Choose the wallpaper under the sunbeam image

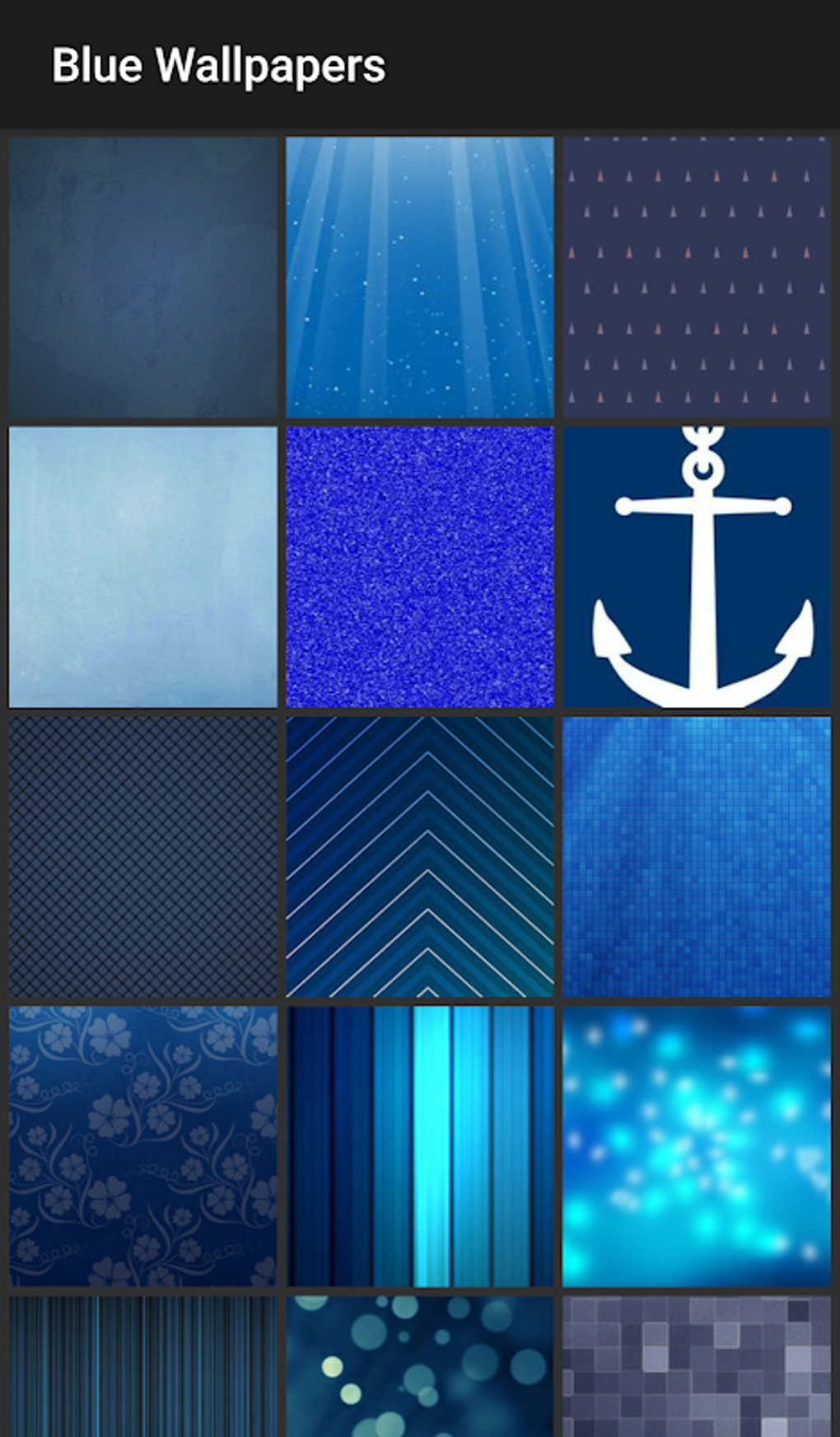[418, 564]
